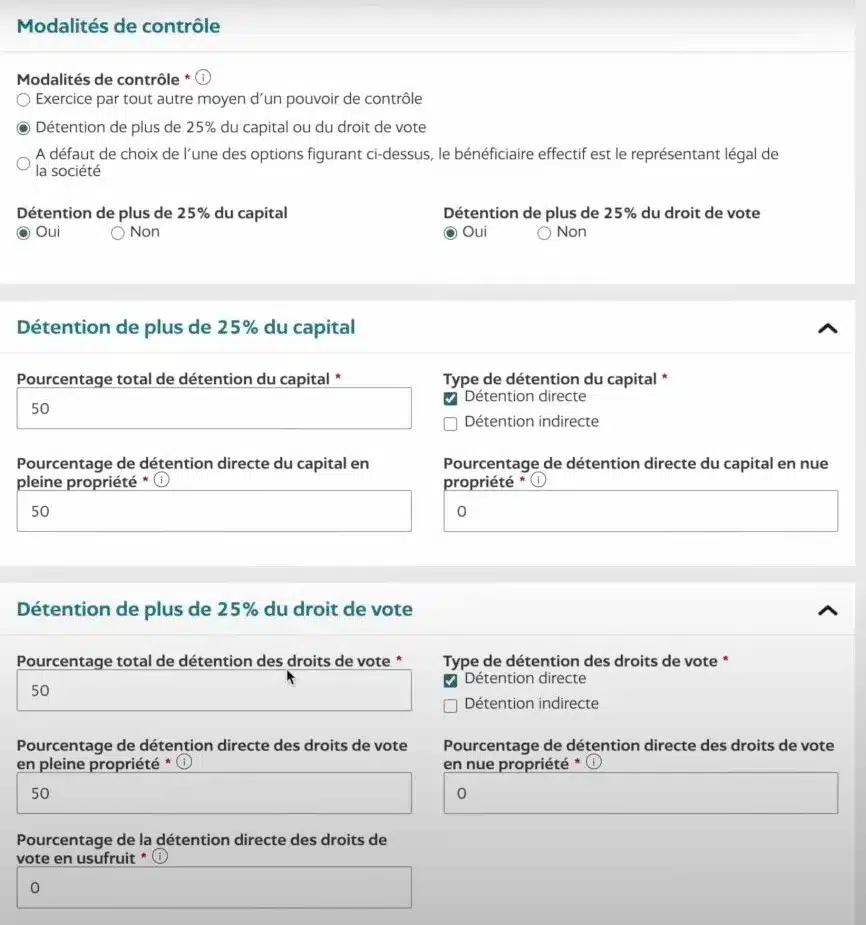Edit direct capital percentage en pleine propriété field
The width and height of the screenshot is (866, 925).
214,511
